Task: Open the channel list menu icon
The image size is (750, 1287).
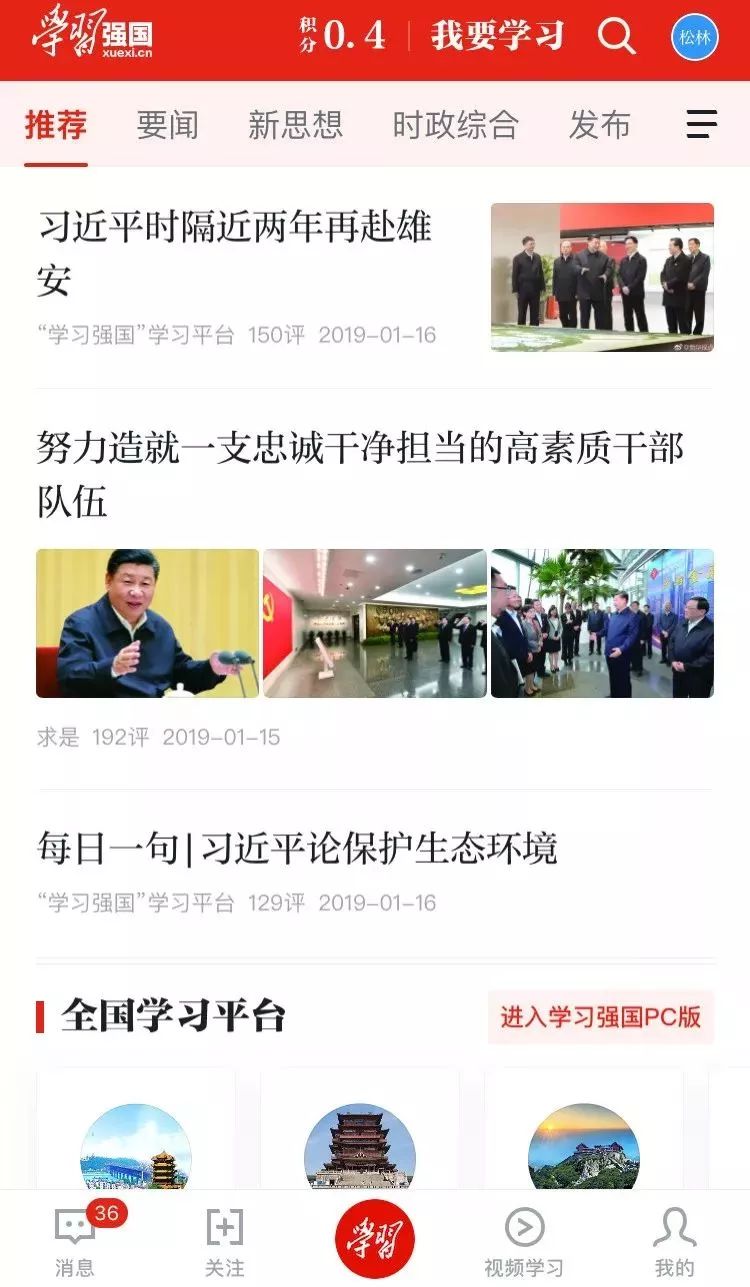Action: pos(701,124)
